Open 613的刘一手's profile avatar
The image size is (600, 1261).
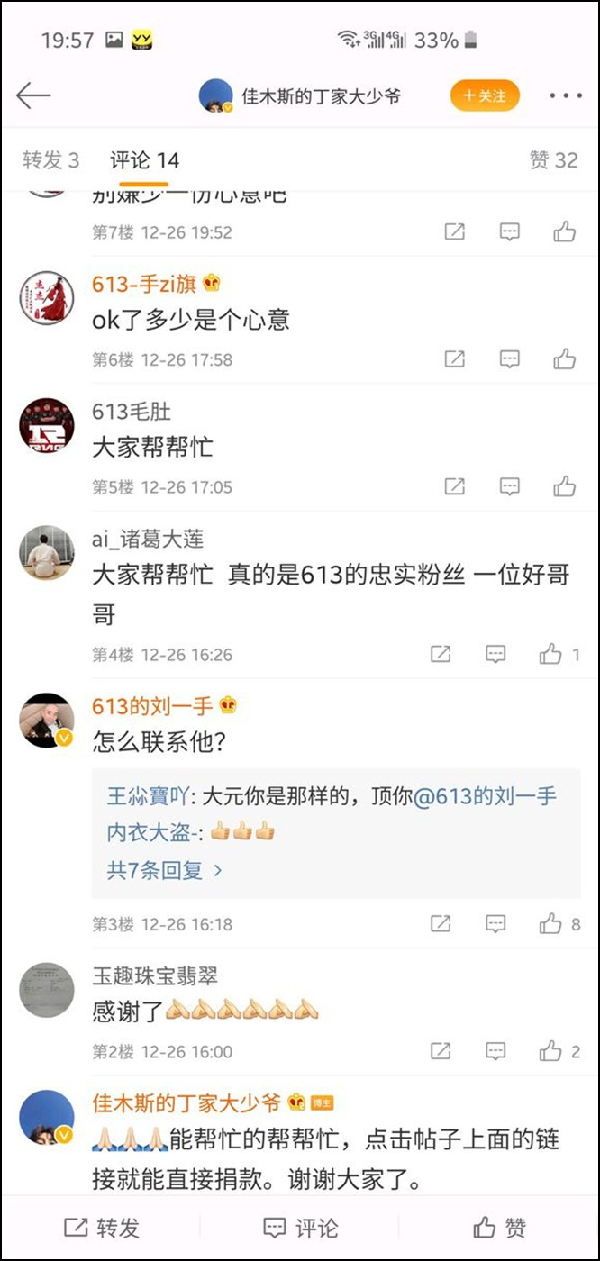pyautogui.click(x=47, y=721)
